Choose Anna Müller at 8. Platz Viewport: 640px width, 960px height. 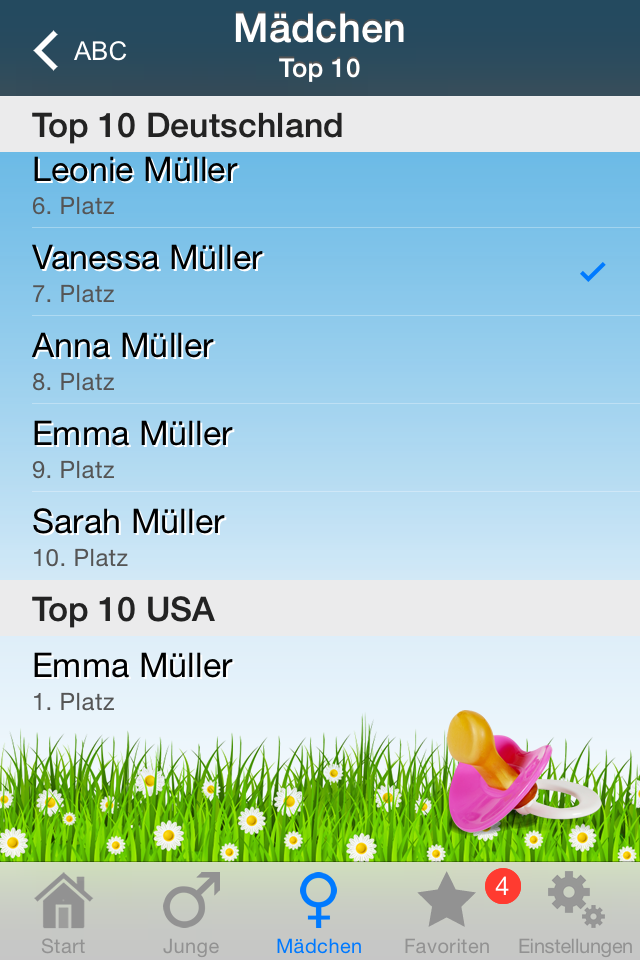point(320,360)
